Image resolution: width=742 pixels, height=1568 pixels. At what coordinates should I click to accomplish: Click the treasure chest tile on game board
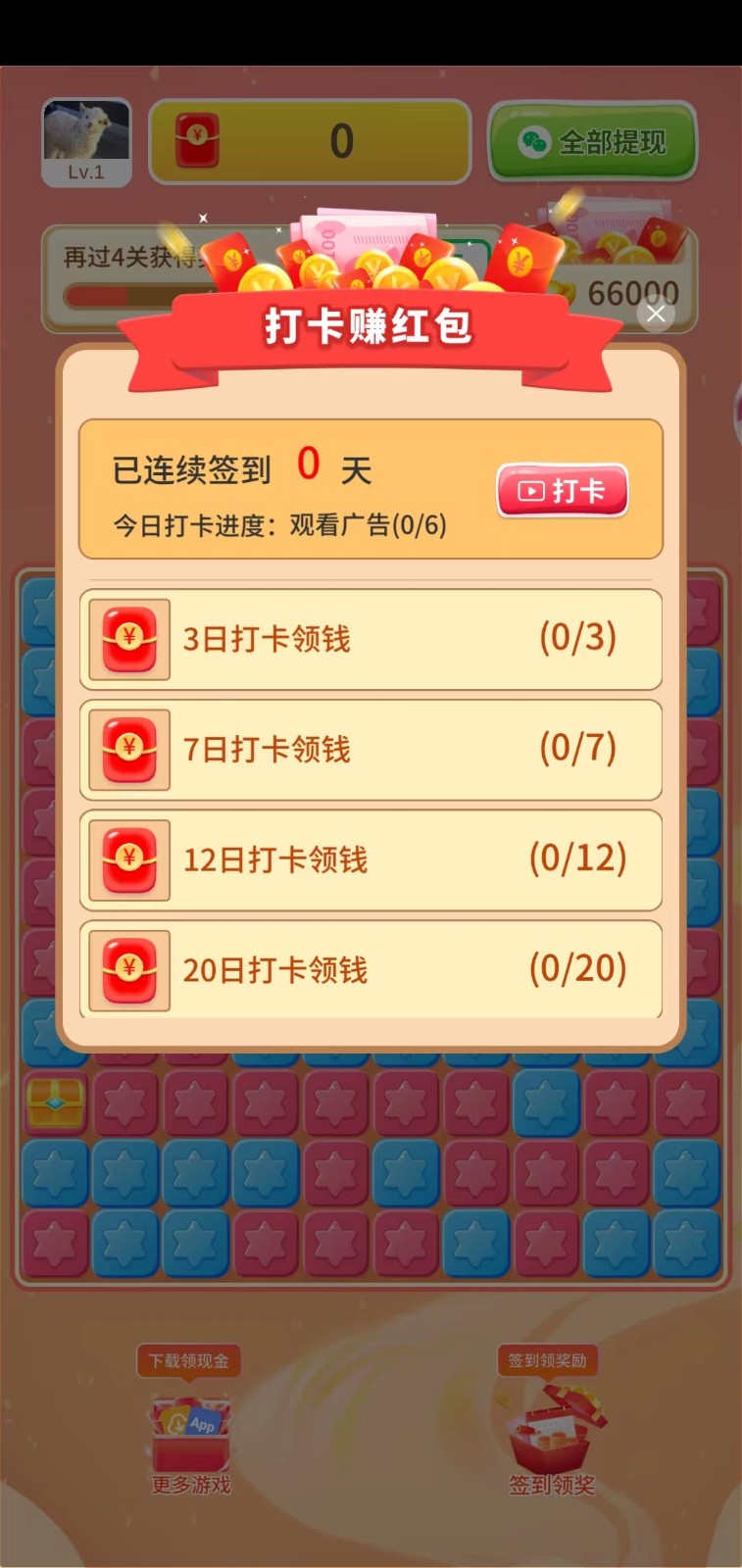(x=55, y=1104)
